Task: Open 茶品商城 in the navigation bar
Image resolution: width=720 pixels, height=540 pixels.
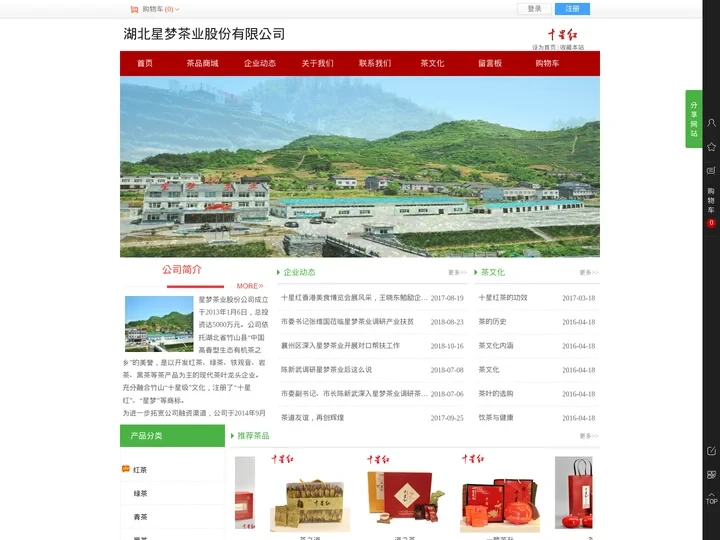Action: click(x=202, y=63)
